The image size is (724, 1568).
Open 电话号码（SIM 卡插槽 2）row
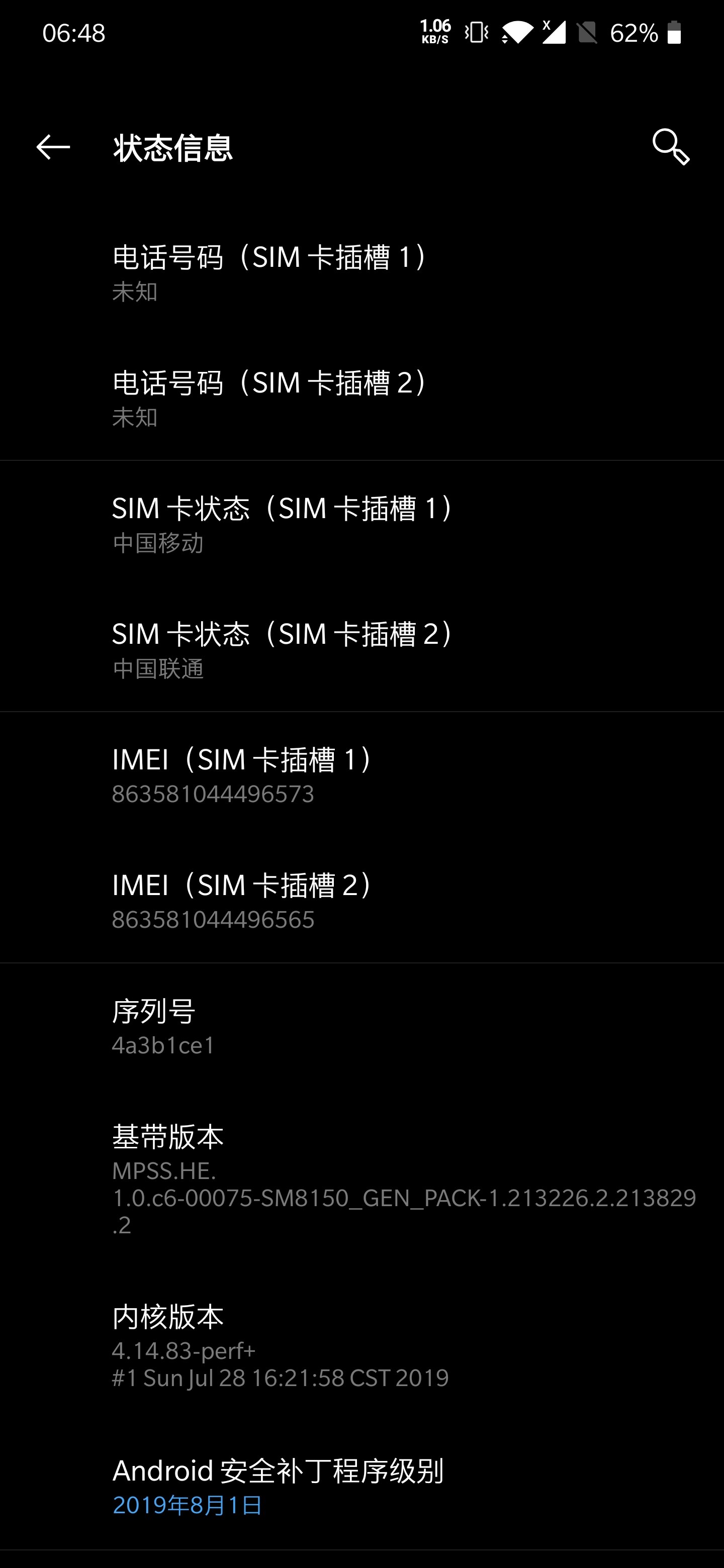pos(361,398)
